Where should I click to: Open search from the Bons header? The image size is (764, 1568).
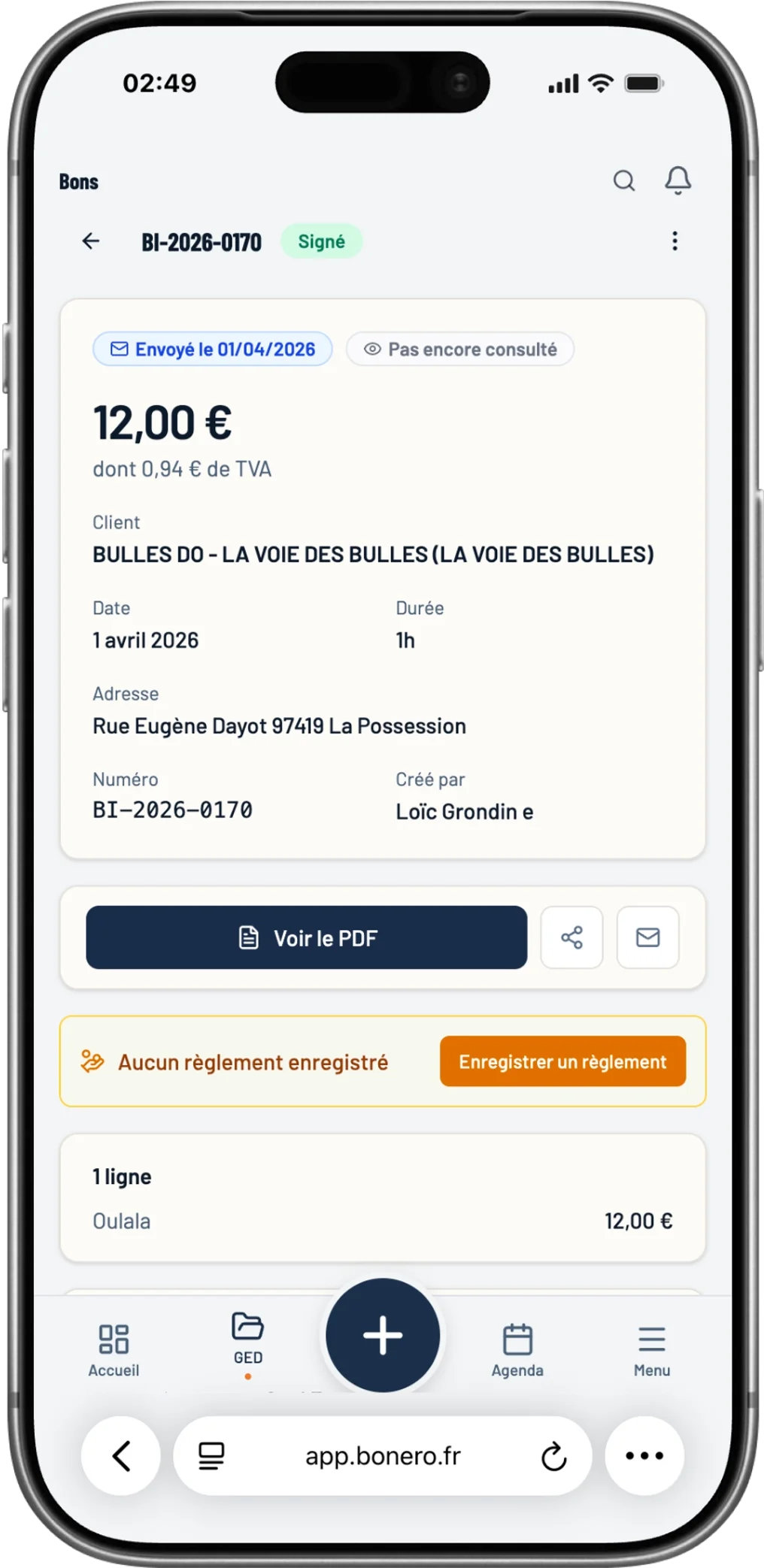(624, 180)
